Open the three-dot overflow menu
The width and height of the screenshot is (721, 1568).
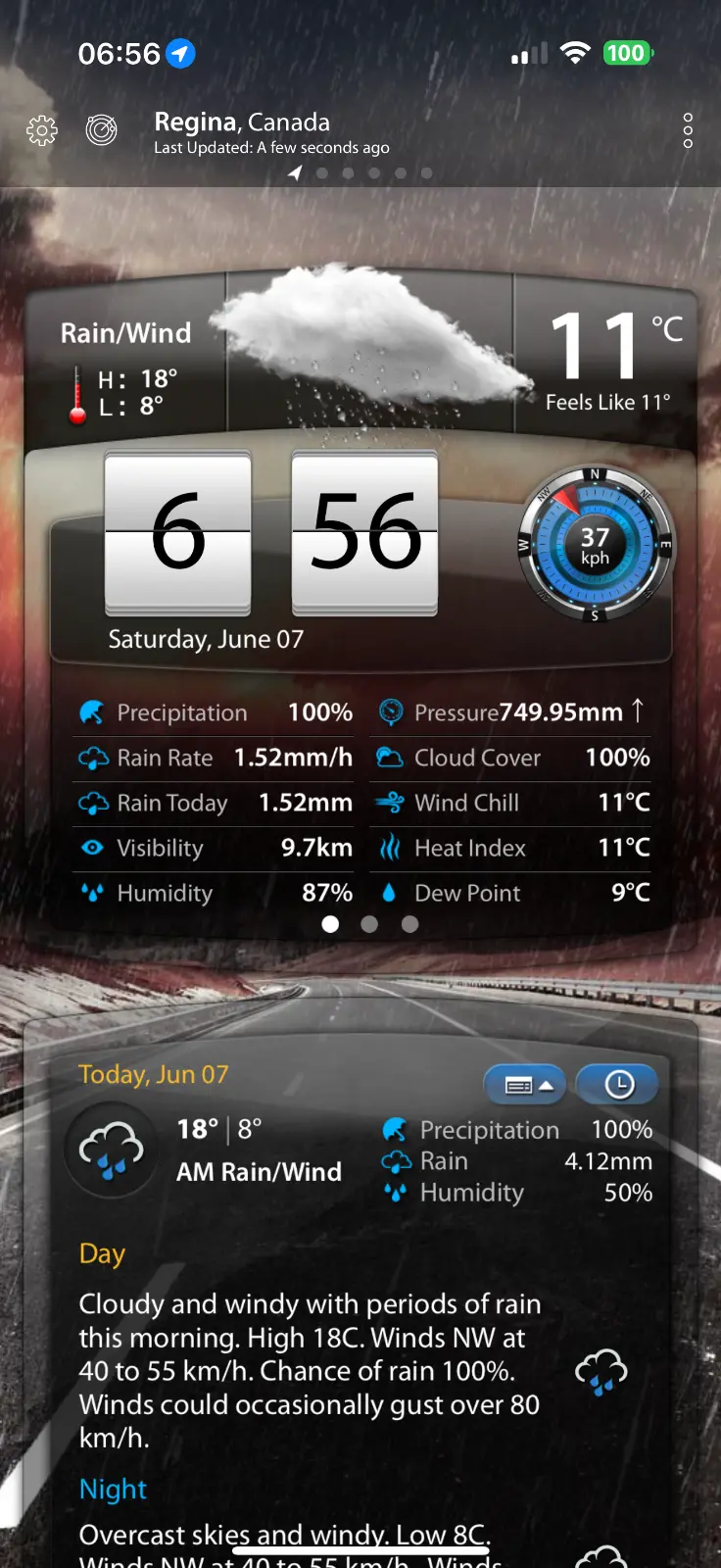pyautogui.click(x=688, y=130)
